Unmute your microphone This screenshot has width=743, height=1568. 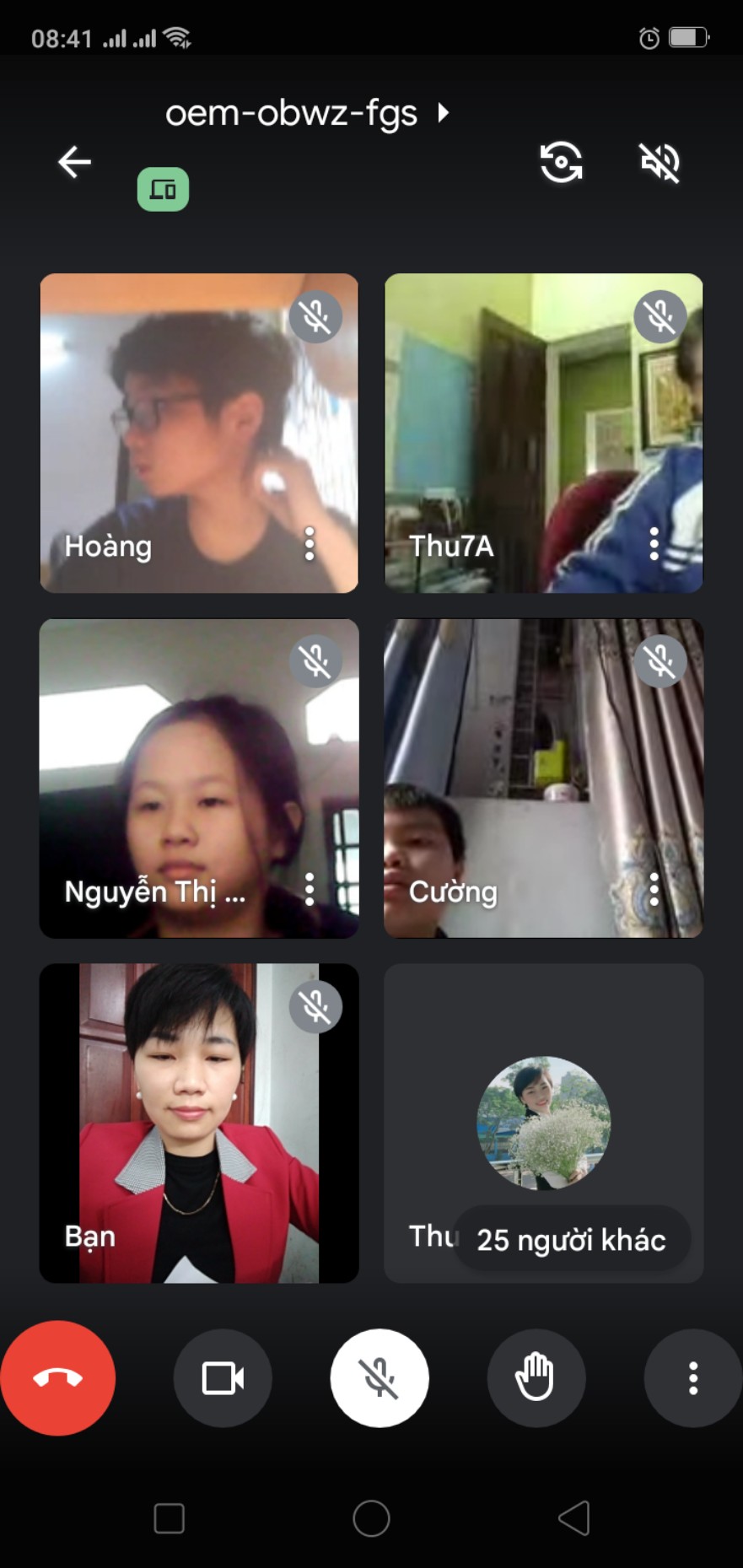pos(380,1378)
